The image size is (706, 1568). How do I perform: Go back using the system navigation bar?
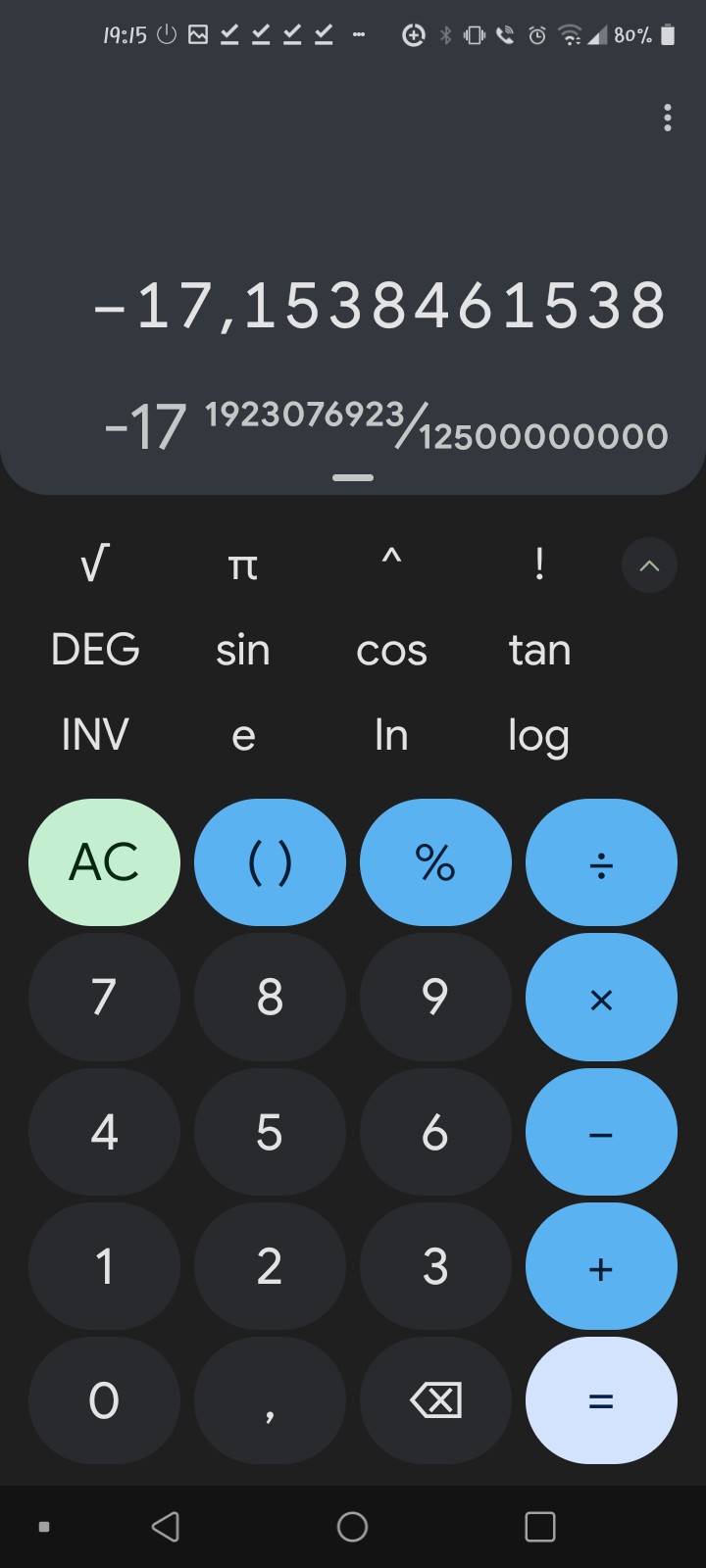pyautogui.click(x=166, y=1526)
